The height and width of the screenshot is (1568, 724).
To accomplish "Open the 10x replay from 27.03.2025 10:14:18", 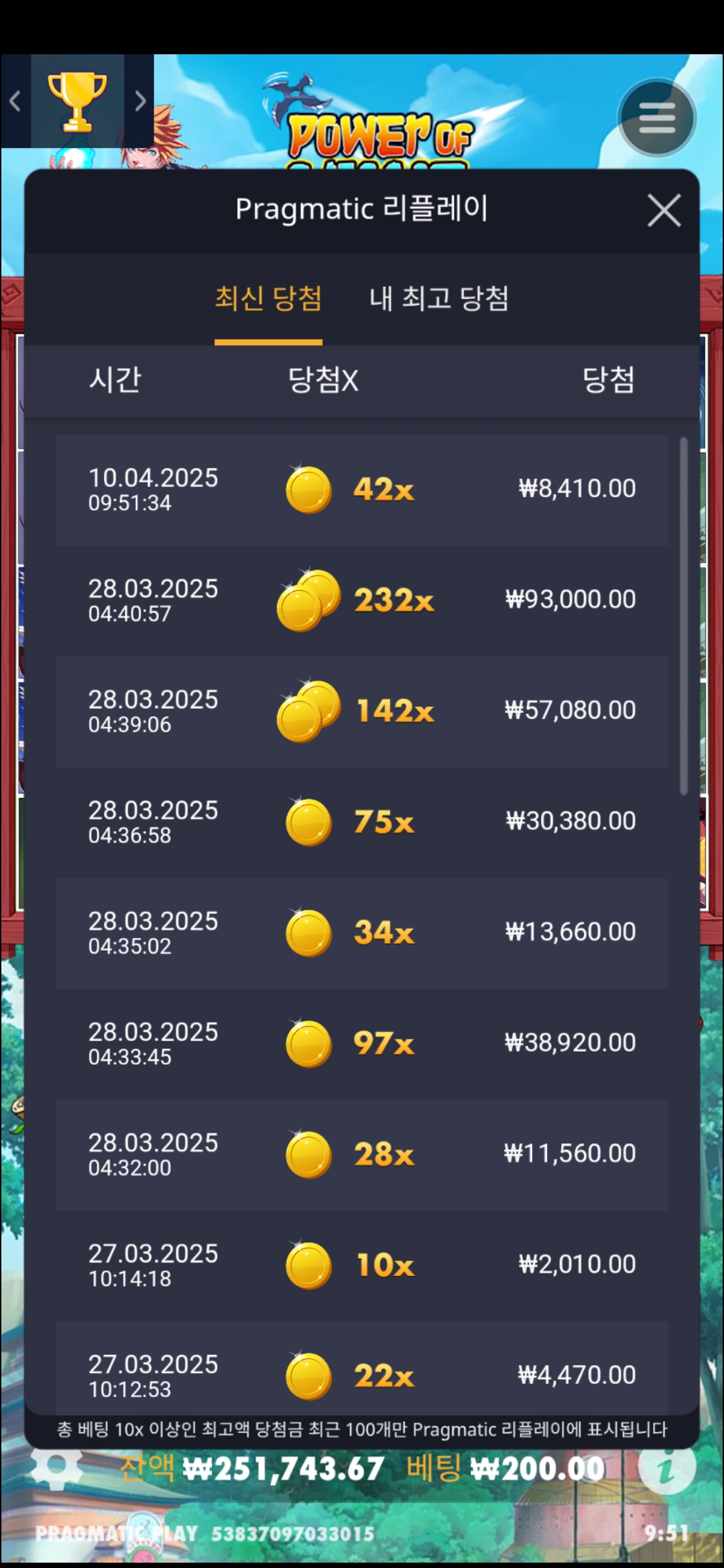I will (362, 1265).
